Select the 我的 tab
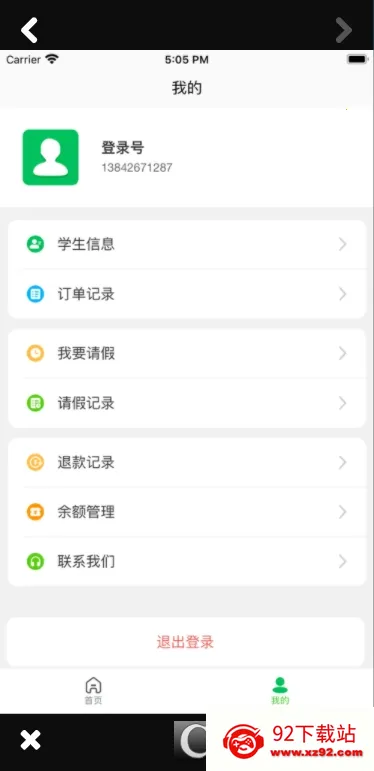Screen dimensions: 374x771 pyautogui.click(x=280, y=691)
